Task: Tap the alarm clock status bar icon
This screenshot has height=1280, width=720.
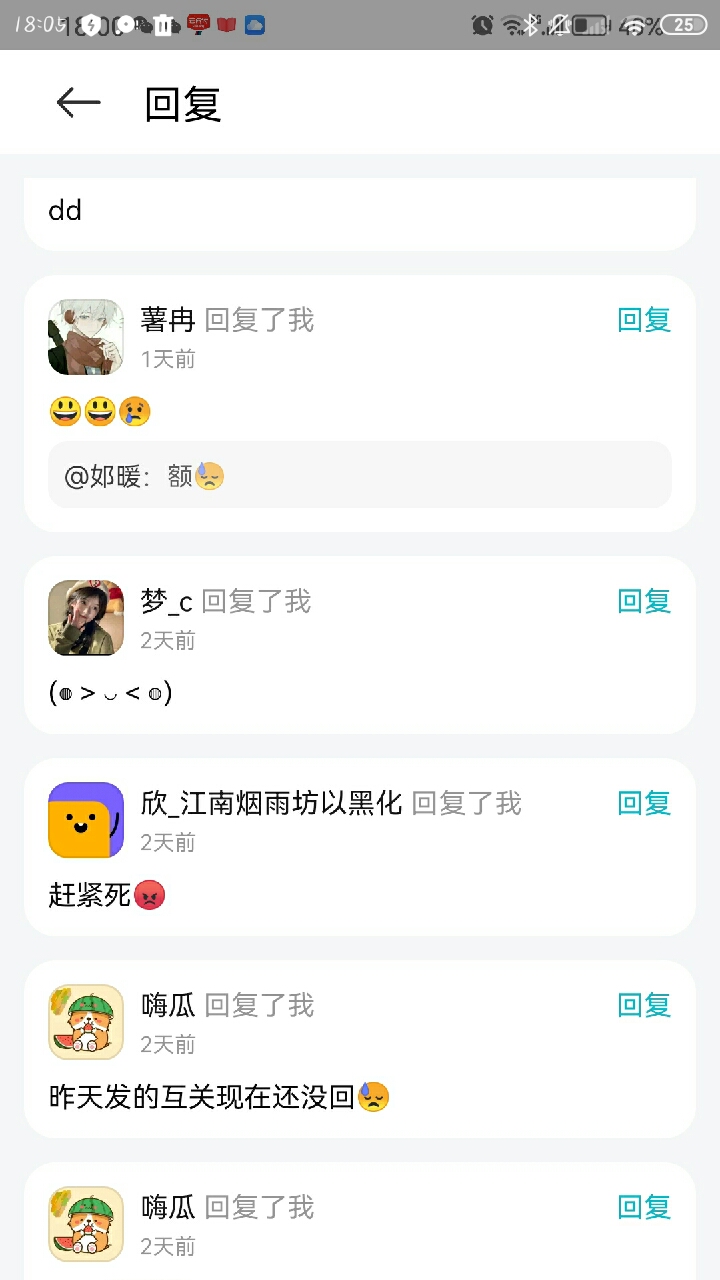Action: click(x=482, y=24)
